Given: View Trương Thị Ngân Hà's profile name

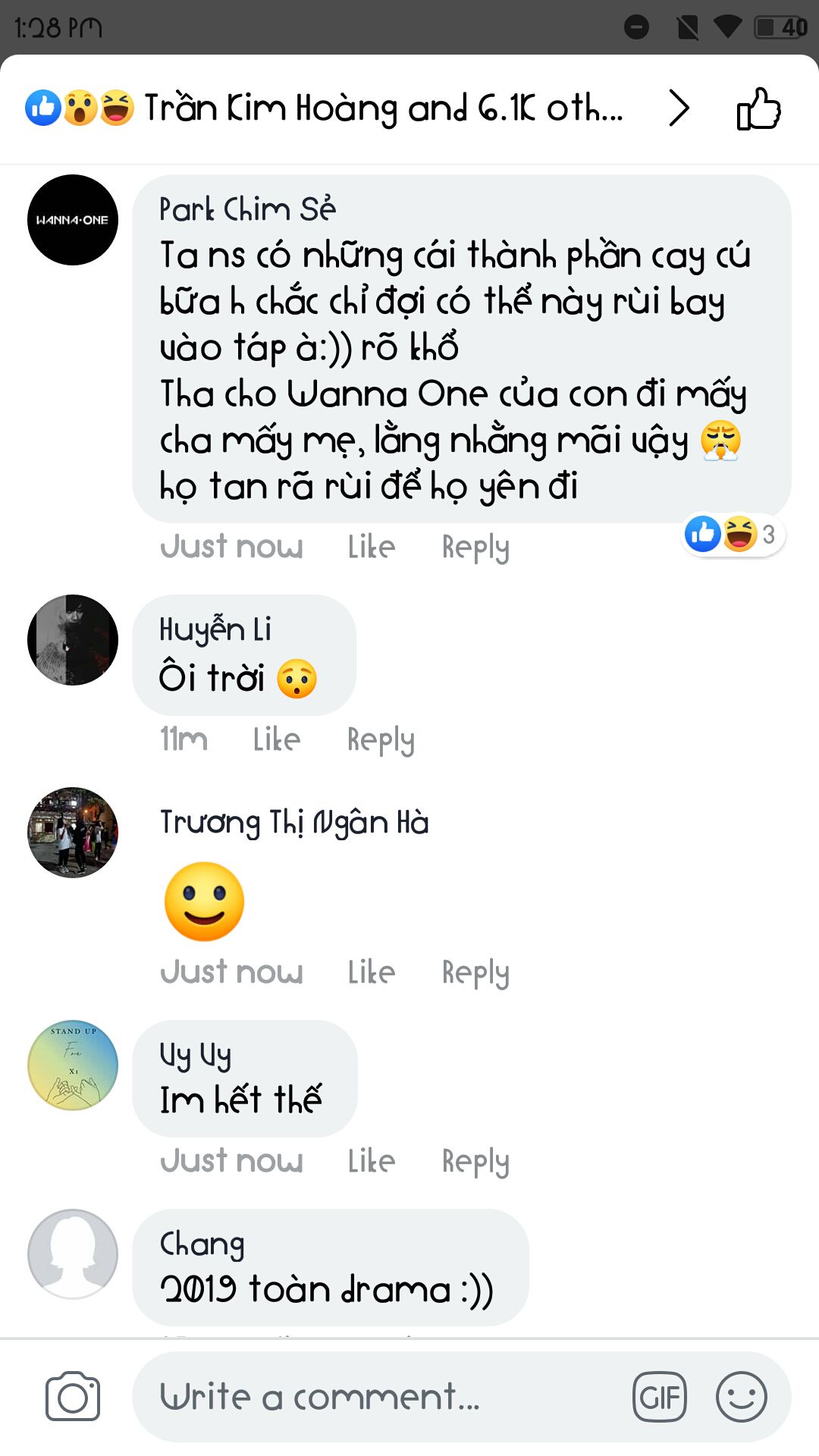Looking at the screenshot, I should click(x=294, y=822).
